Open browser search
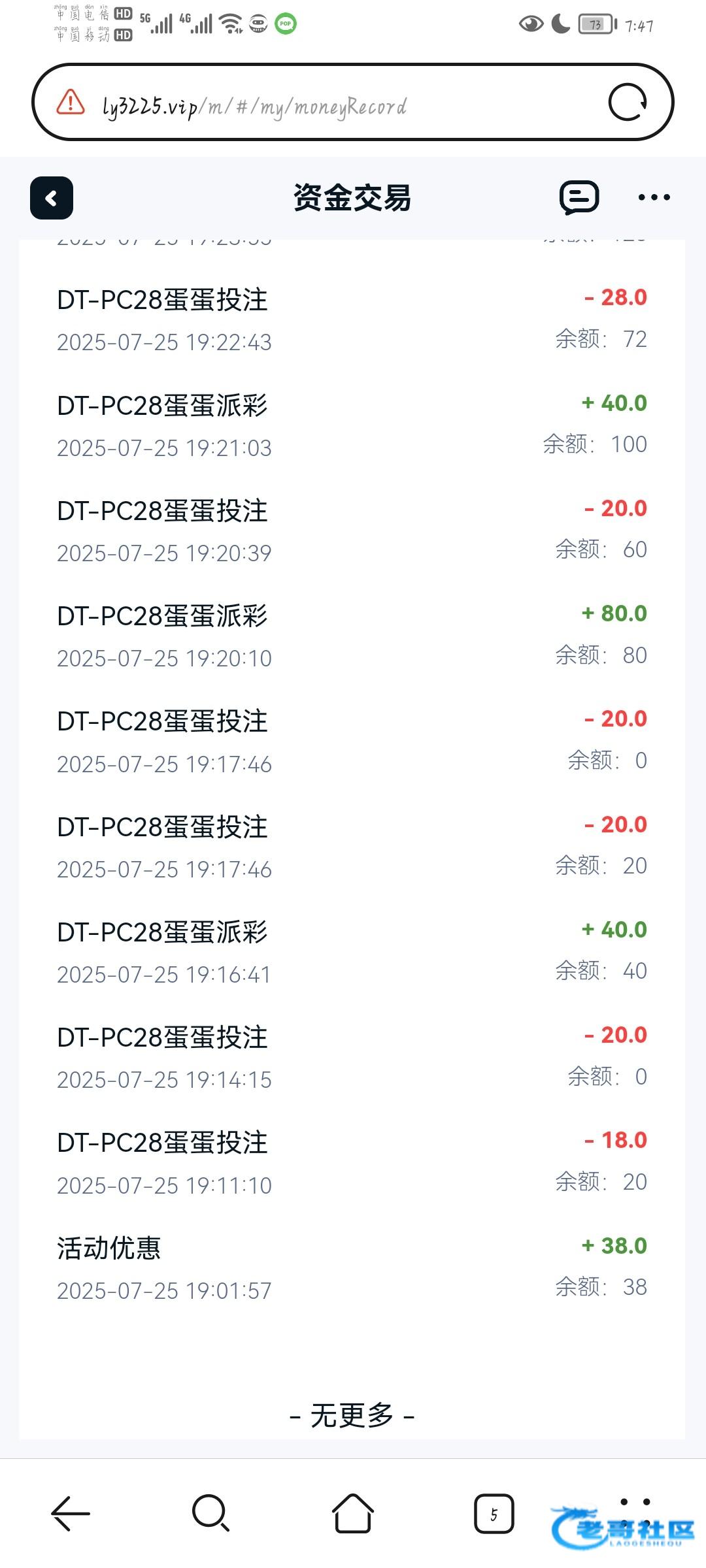 (x=210, y=1512)
